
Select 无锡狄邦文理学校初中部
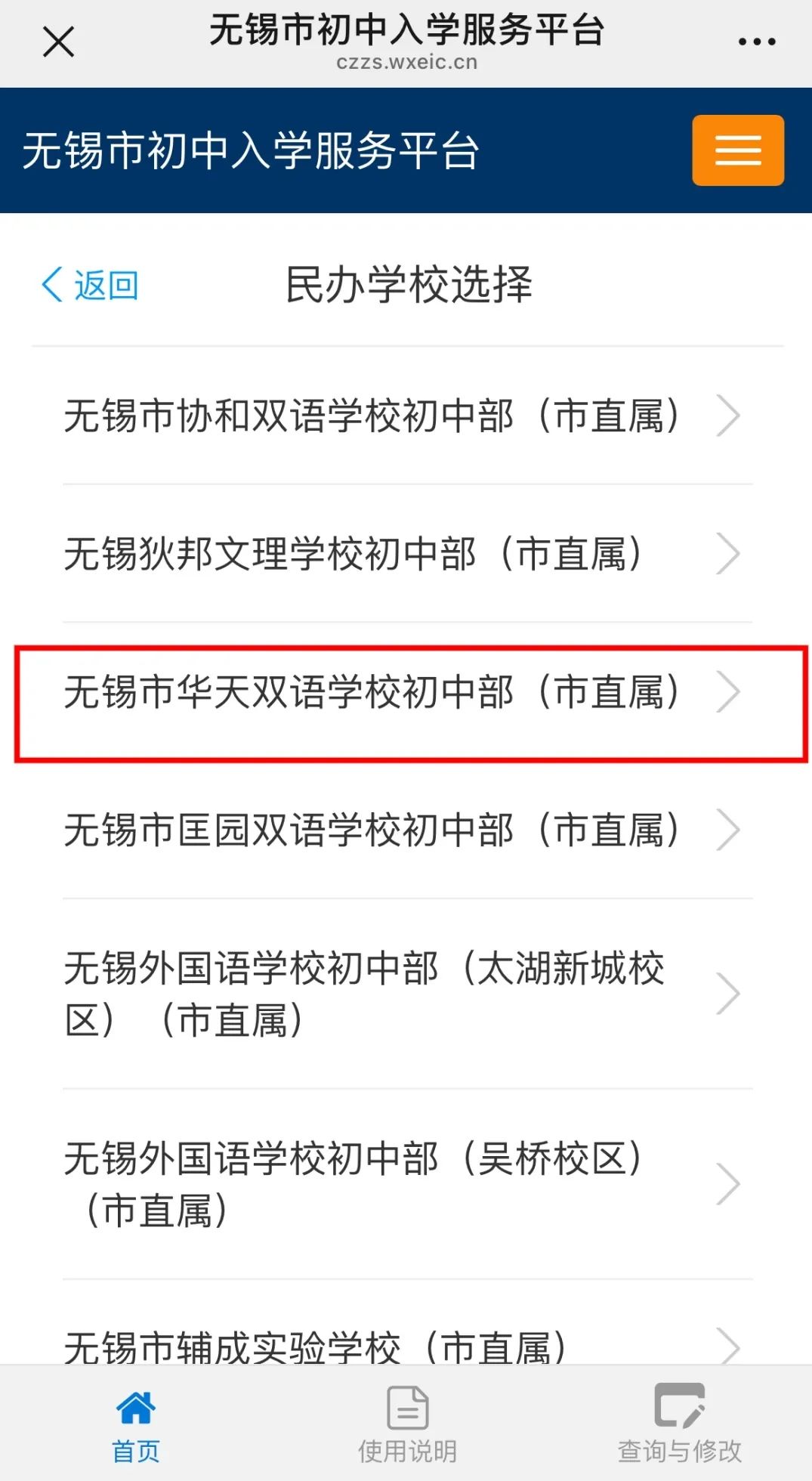click(407, 554)
